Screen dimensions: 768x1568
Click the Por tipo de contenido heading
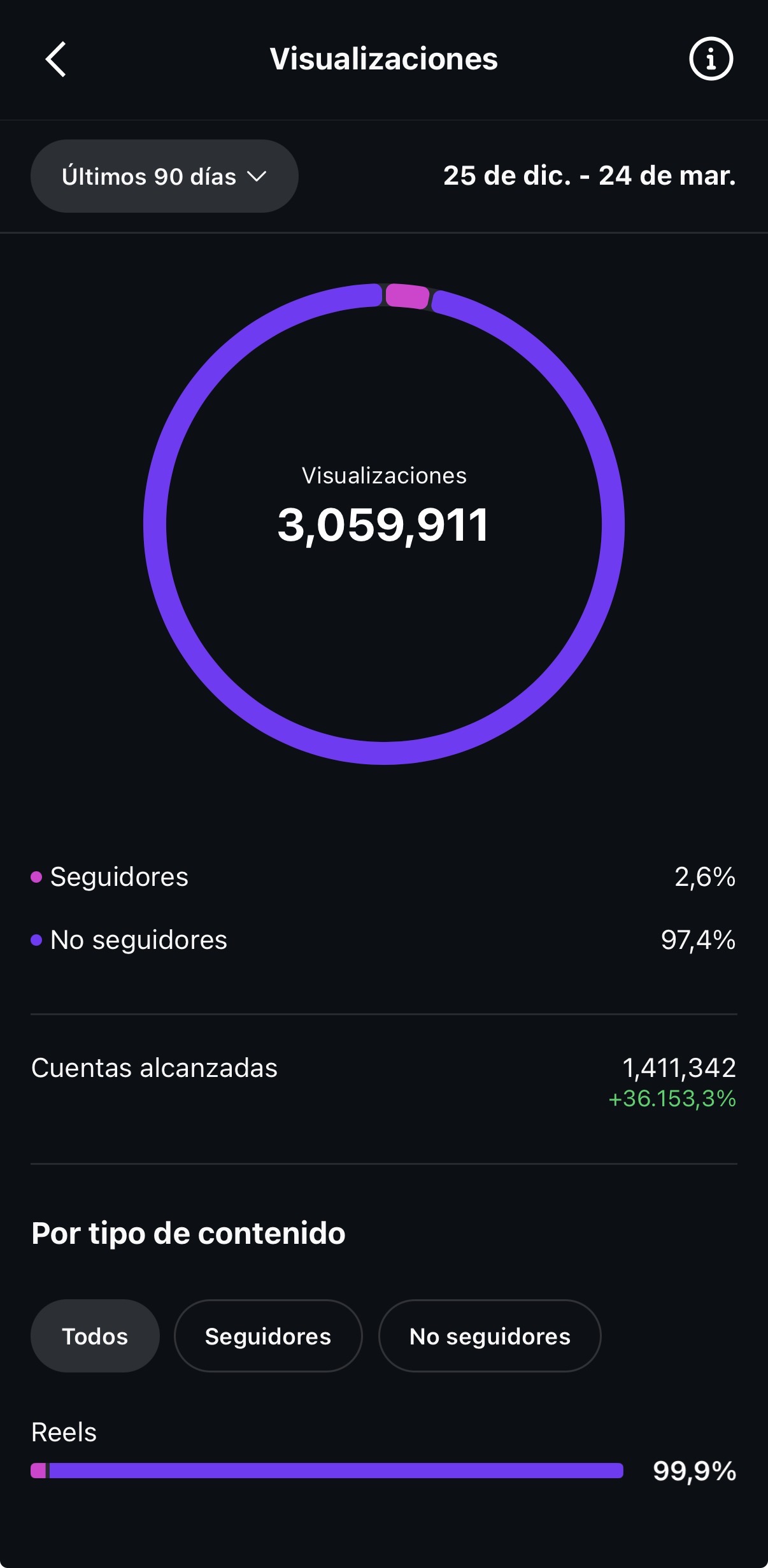click(188, 1234)
